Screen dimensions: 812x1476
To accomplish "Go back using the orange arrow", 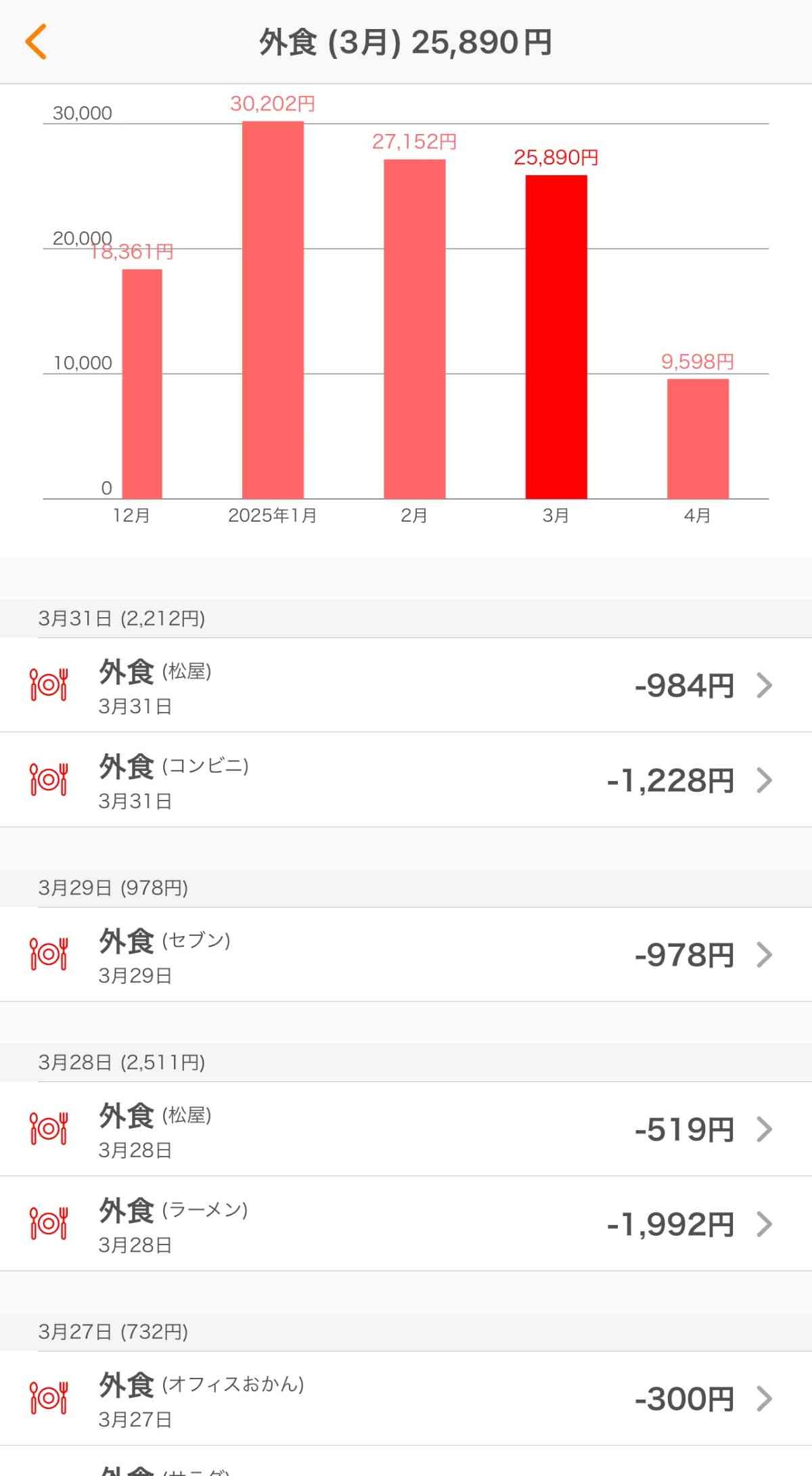I will 36,42.
